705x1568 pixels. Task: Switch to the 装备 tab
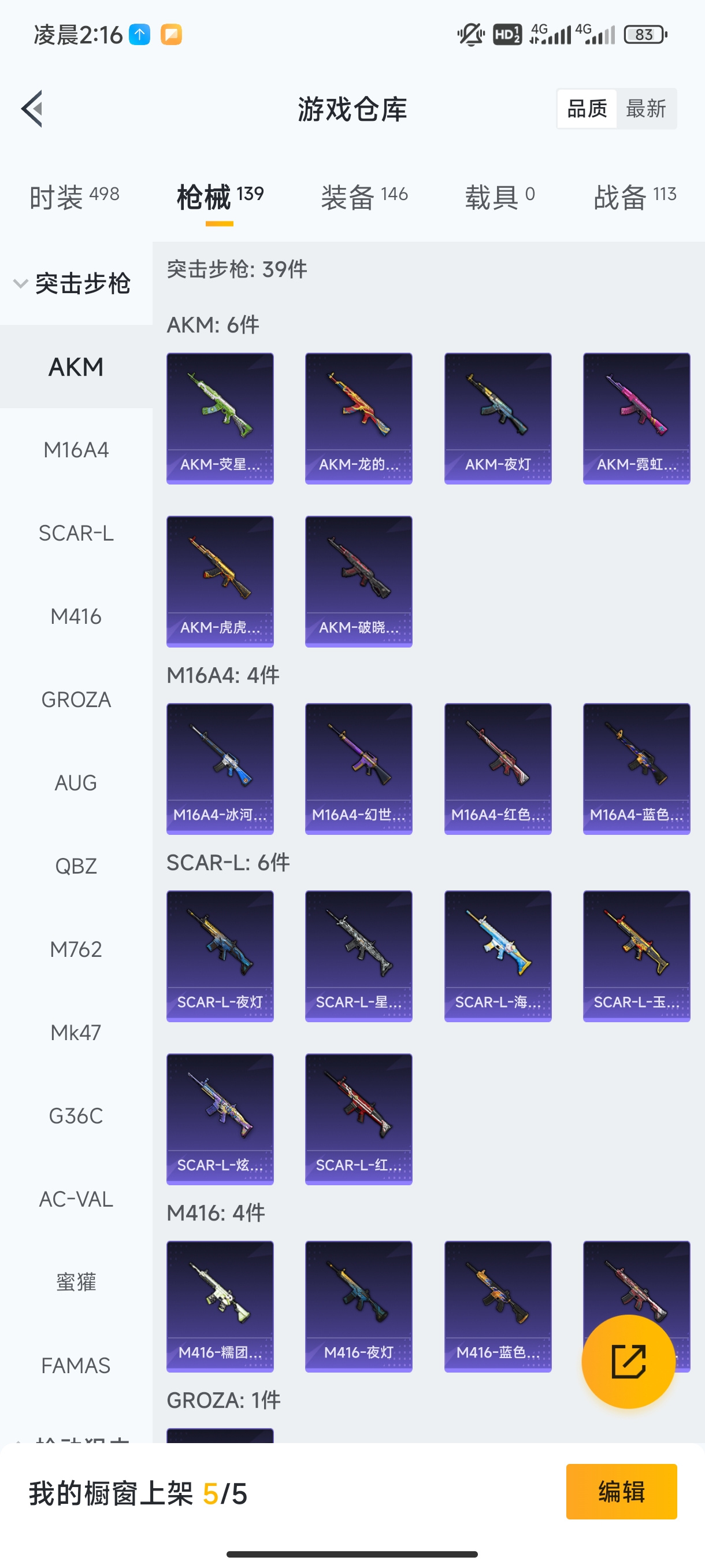pyautogui.click(x=363, y=197)
